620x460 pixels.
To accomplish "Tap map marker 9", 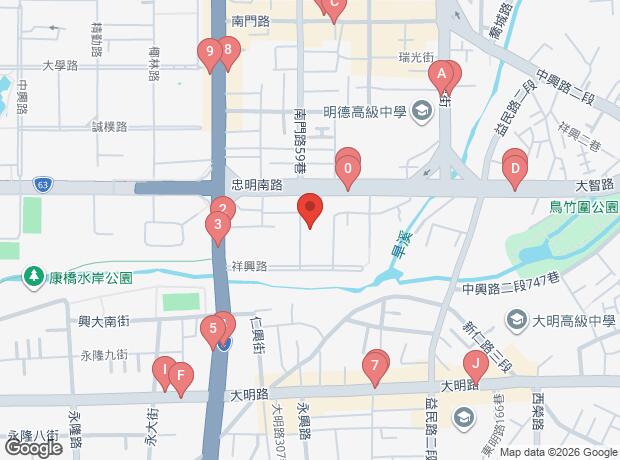I will tap(209, 52).
